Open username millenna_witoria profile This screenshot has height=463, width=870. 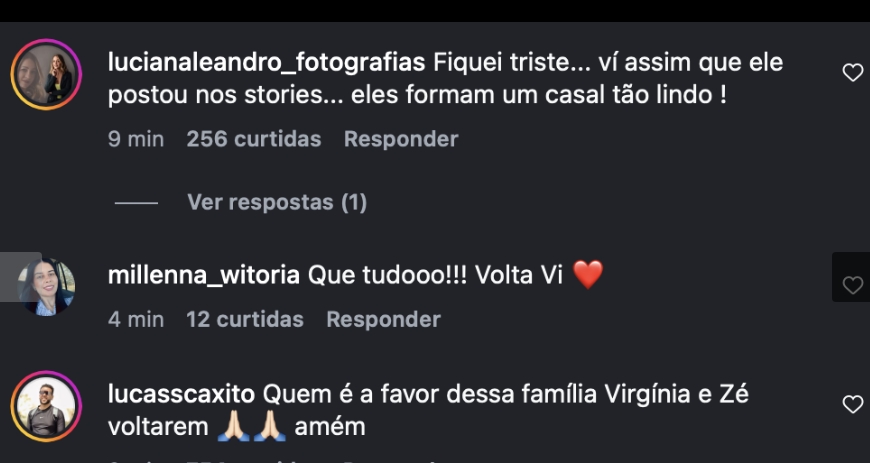[203, 275]
